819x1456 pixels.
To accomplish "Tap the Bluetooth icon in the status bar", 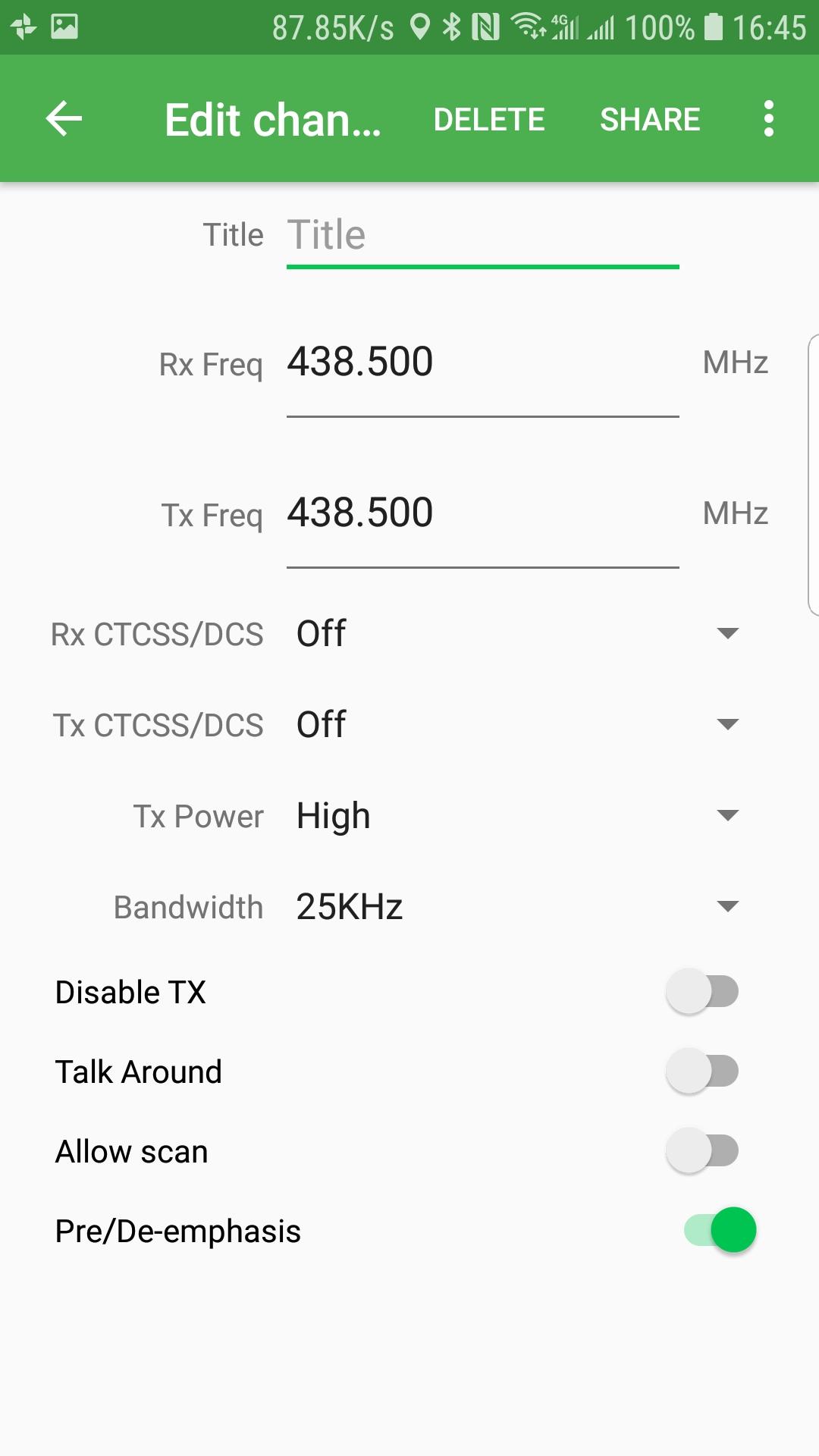I will click(453, 27).
